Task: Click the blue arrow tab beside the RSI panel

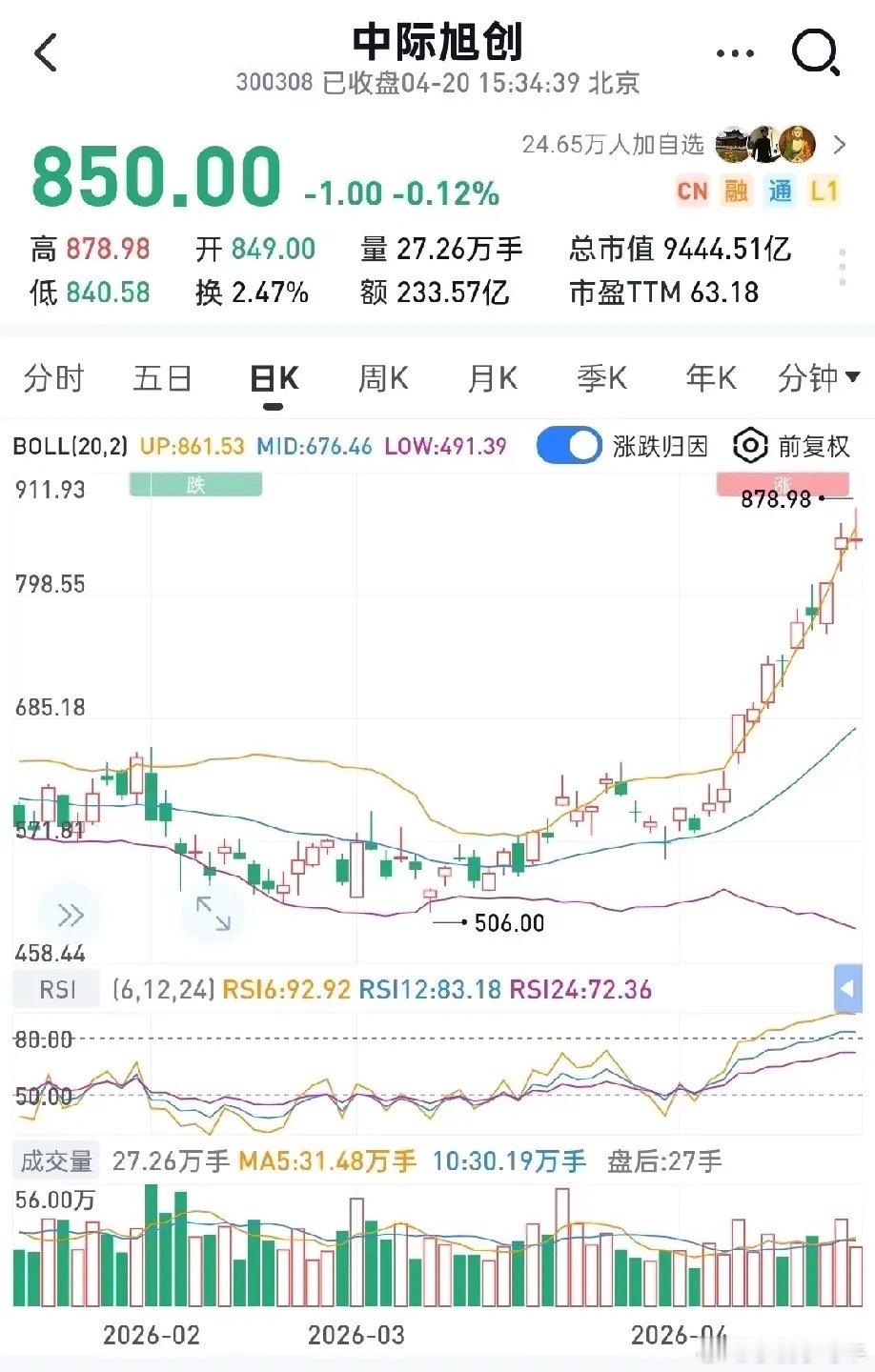Action: tap(846, 989)
